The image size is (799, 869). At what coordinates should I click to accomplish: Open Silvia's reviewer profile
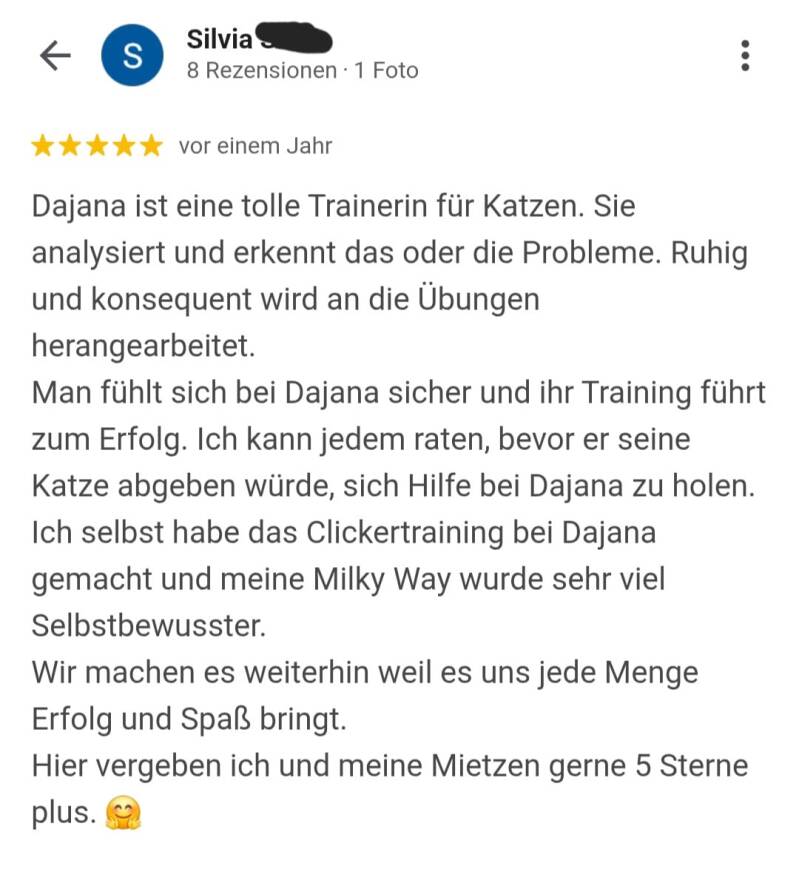(132, 56)
